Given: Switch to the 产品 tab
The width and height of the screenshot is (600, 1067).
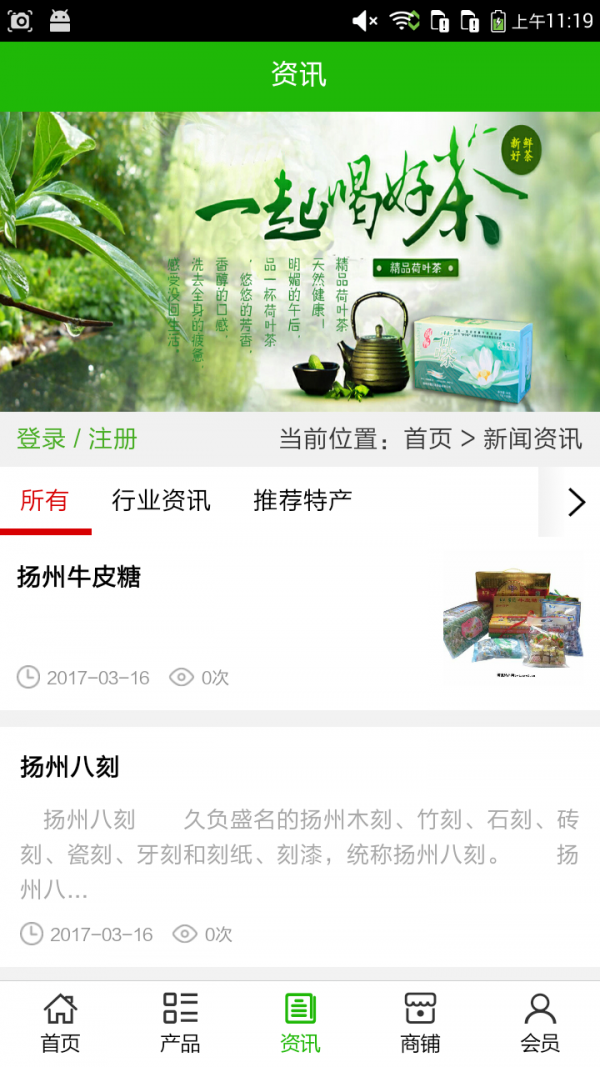Looking at the screenshot, I should 180,1023.
